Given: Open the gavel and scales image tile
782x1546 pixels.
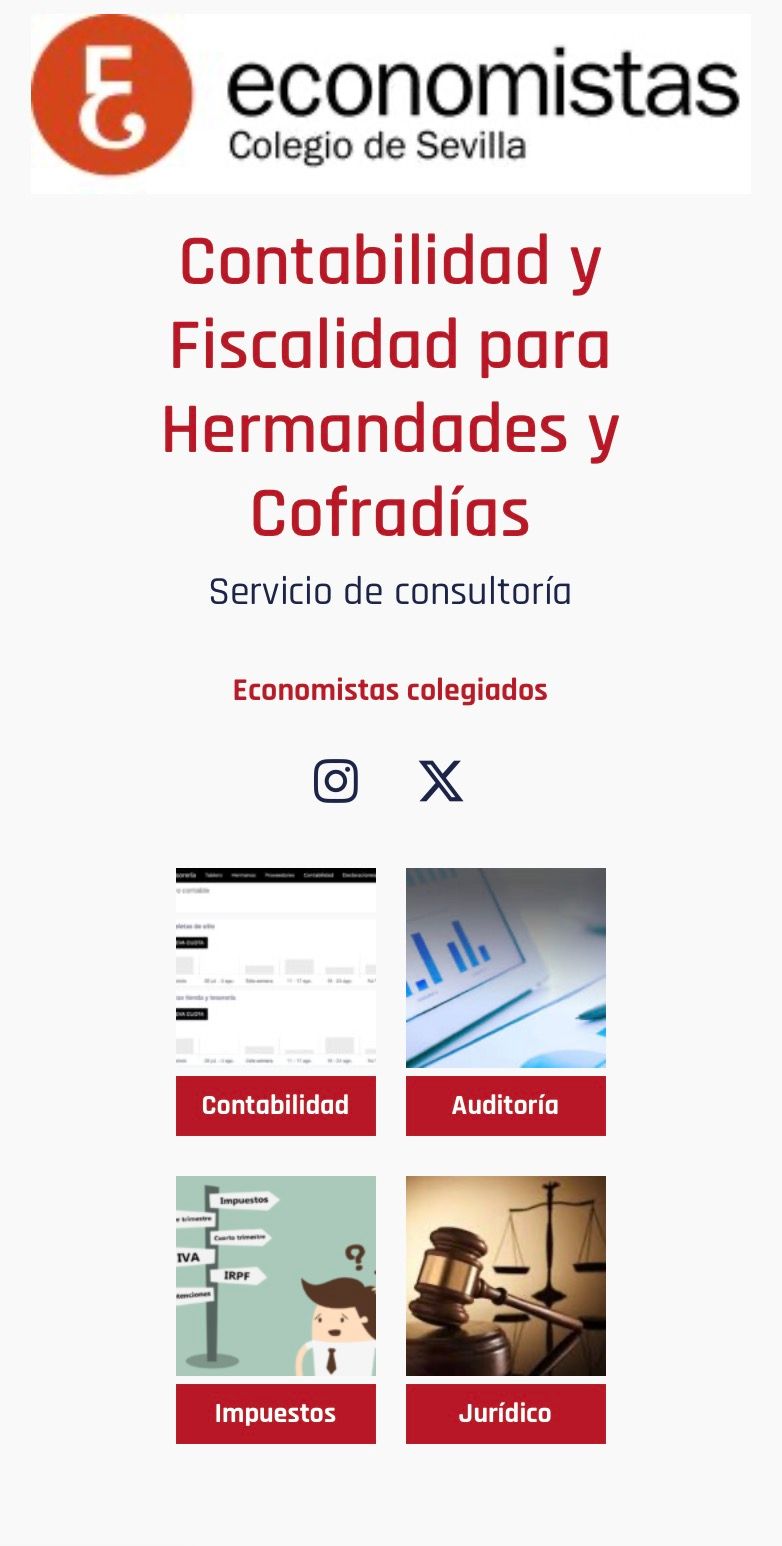Looking at the screenshot, I should point(505,1275).
